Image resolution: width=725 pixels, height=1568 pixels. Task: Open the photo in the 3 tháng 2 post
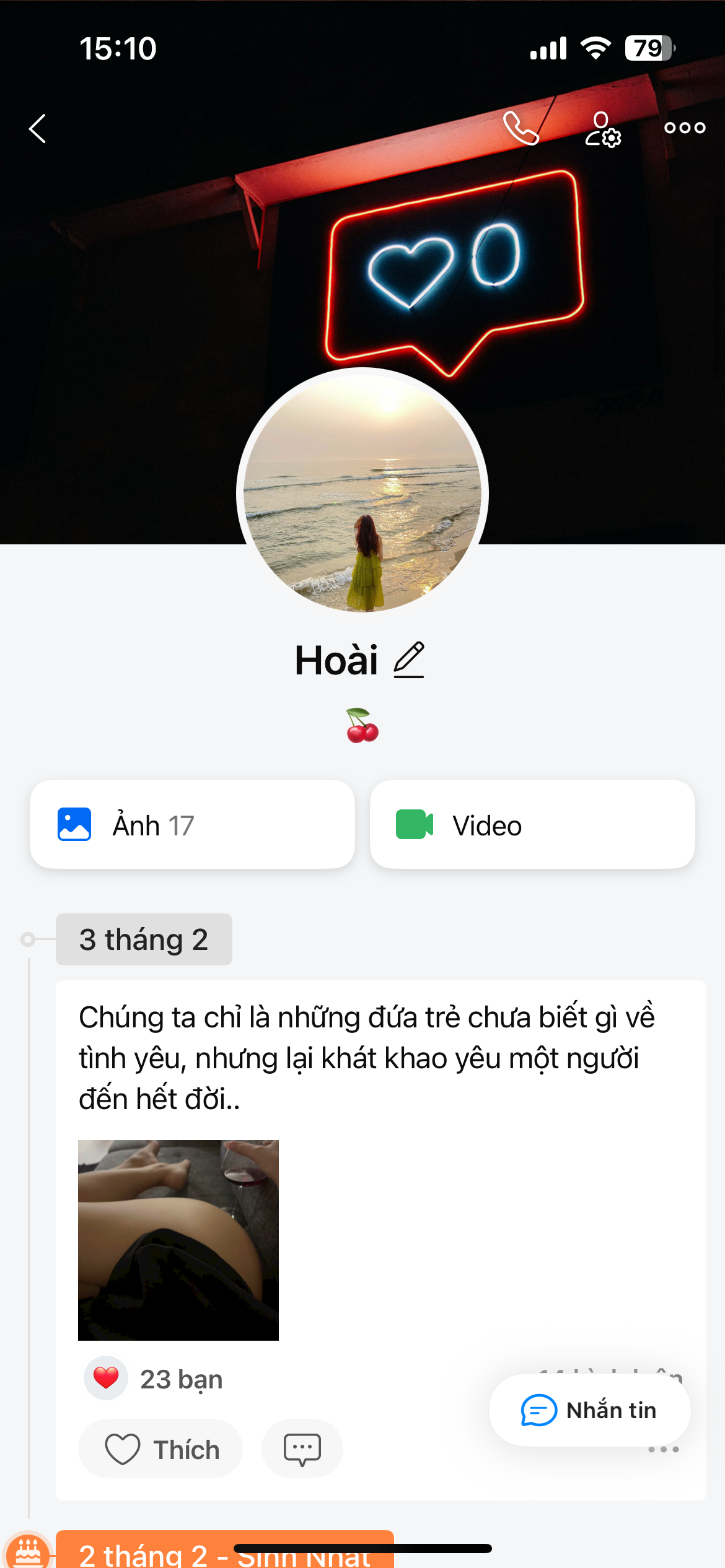pyautogui.click(x=178, y=1240)
